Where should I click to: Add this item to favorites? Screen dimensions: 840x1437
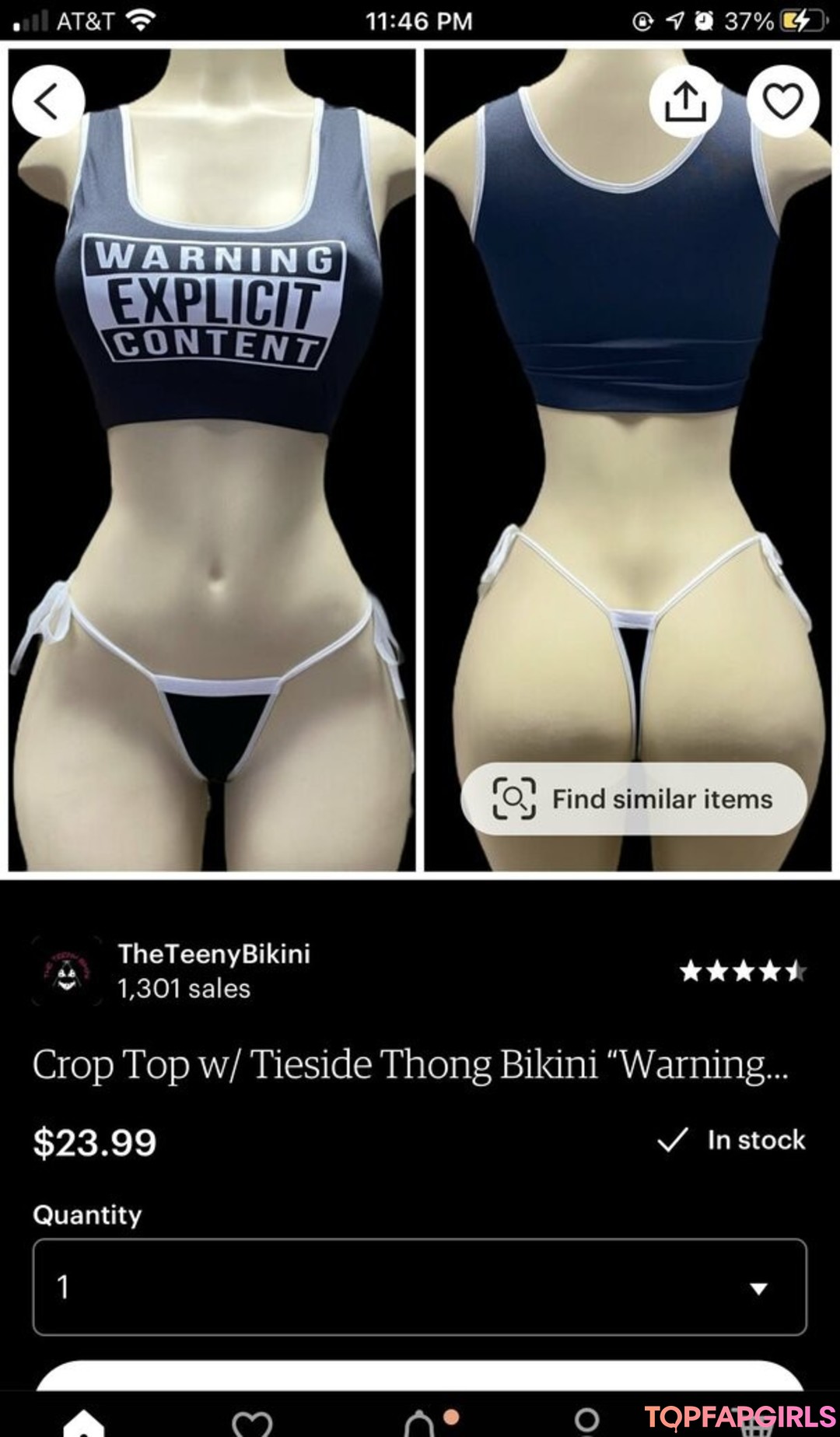pyautogui.click(x=782, y=101)
